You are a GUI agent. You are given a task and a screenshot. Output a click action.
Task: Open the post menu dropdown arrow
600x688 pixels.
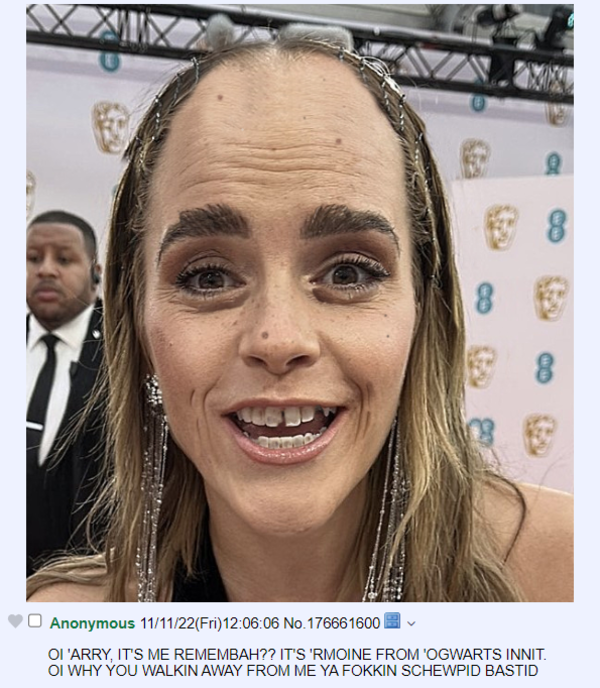pos(411,623)
